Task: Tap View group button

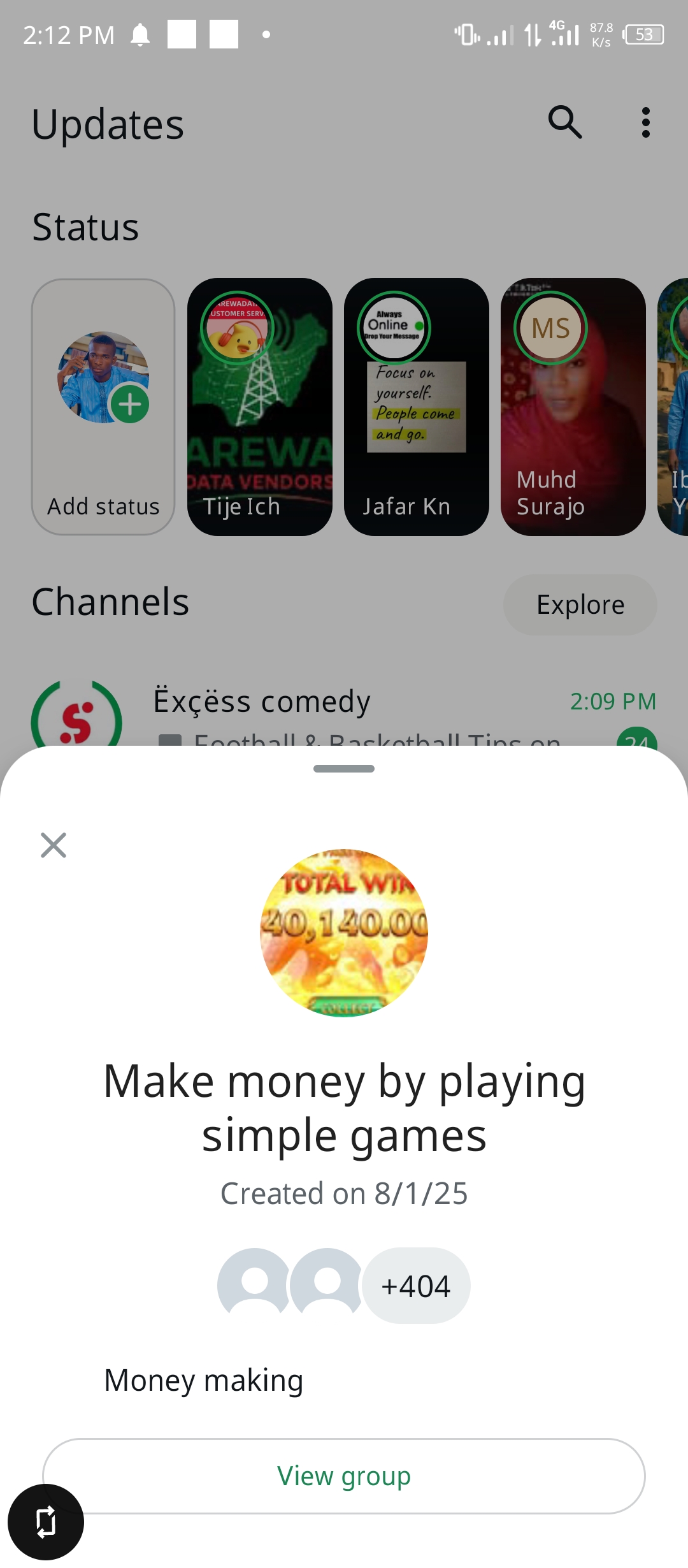Action: pos(344,1476)
